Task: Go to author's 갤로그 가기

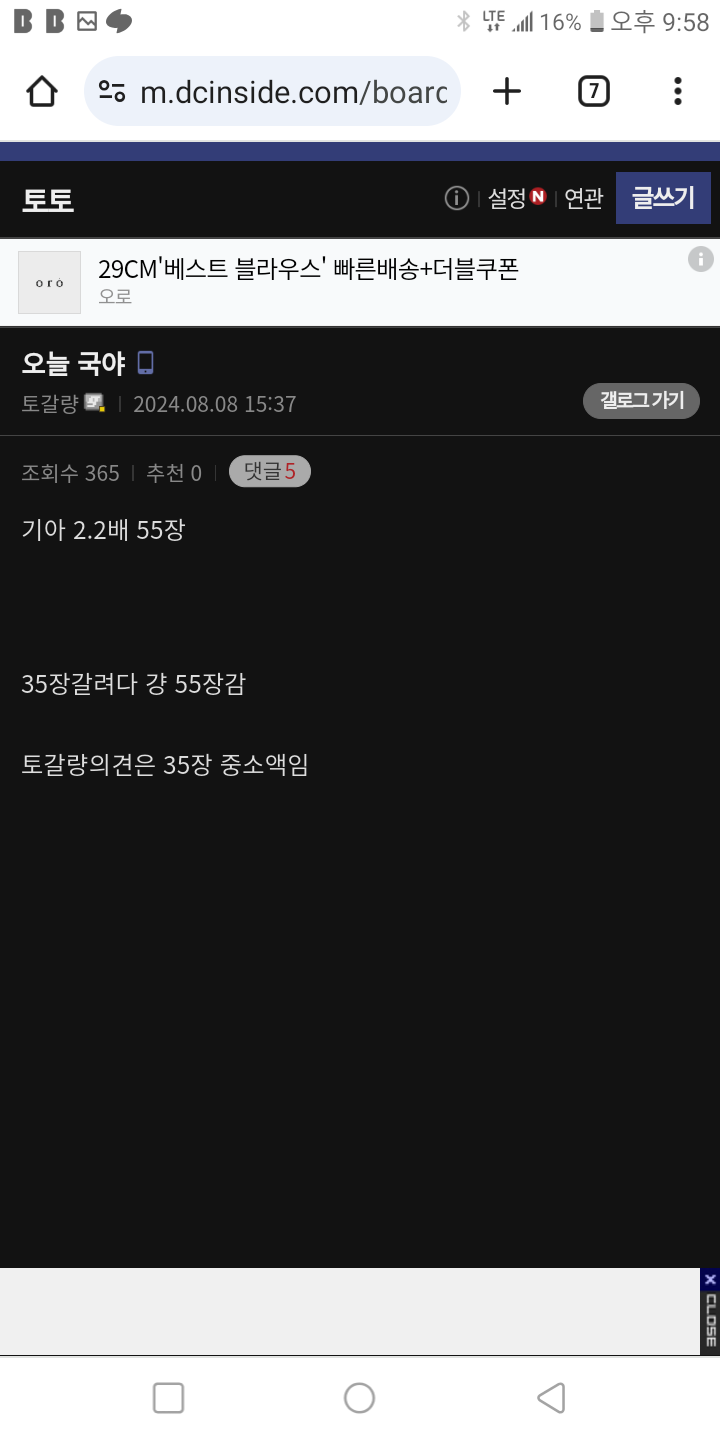Action: (641, 401)
